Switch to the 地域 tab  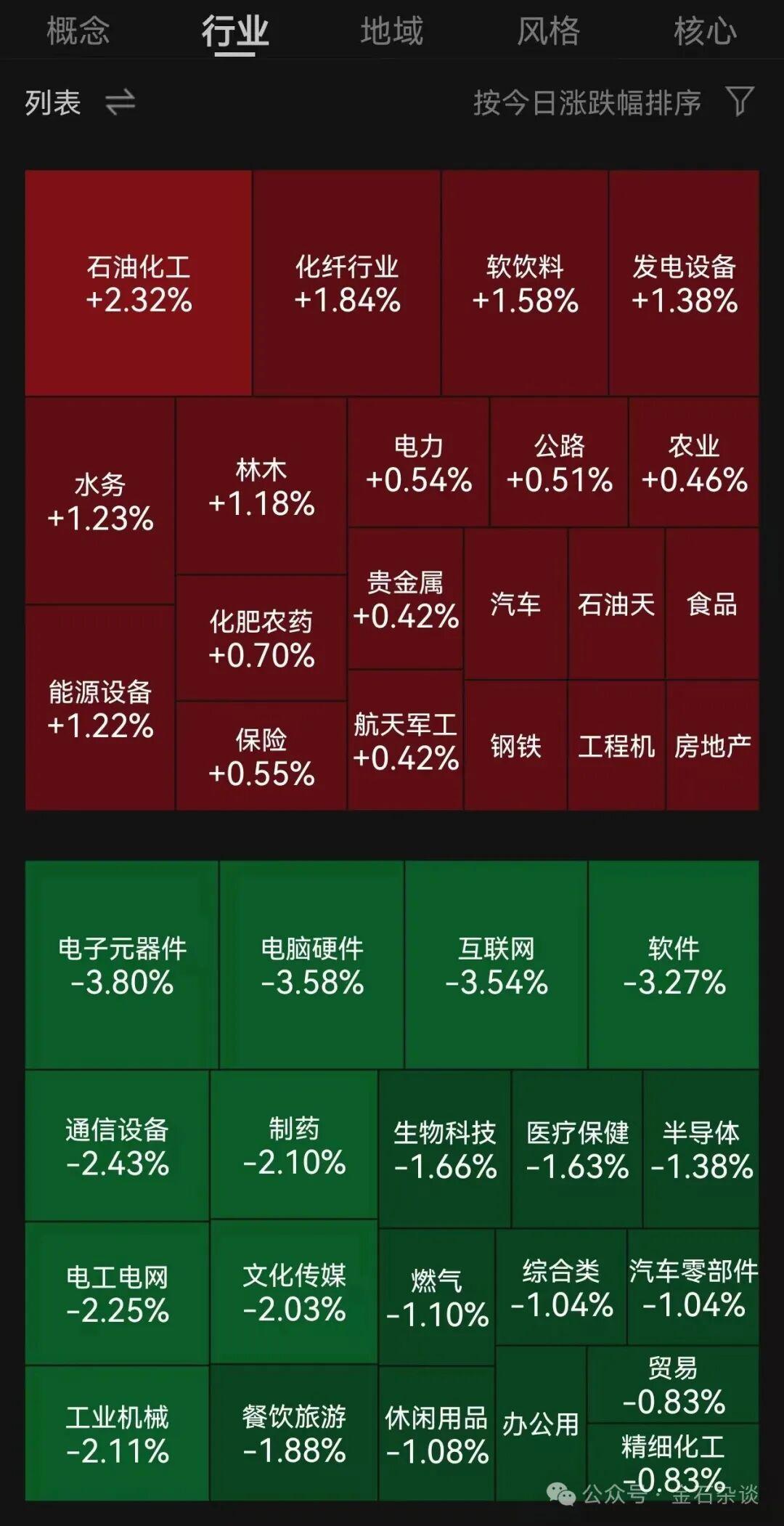(x=391, y=31)
